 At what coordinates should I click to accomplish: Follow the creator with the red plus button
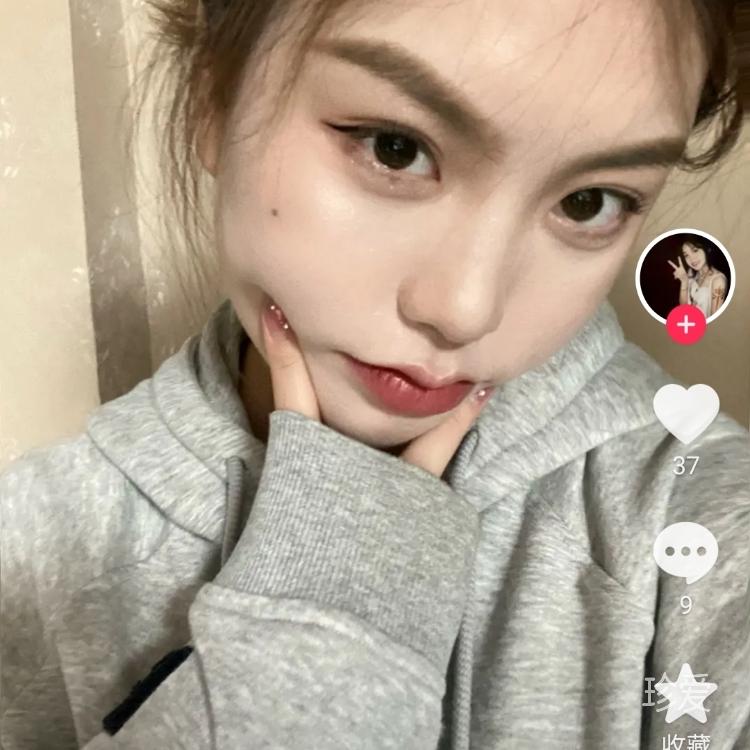click(x=686, y=326)
